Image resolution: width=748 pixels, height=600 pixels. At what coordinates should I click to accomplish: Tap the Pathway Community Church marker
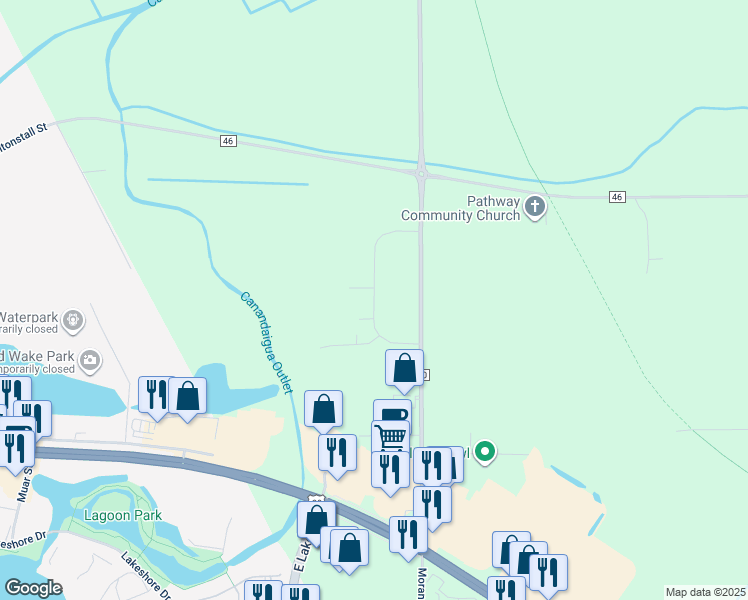tap(535, 207)
